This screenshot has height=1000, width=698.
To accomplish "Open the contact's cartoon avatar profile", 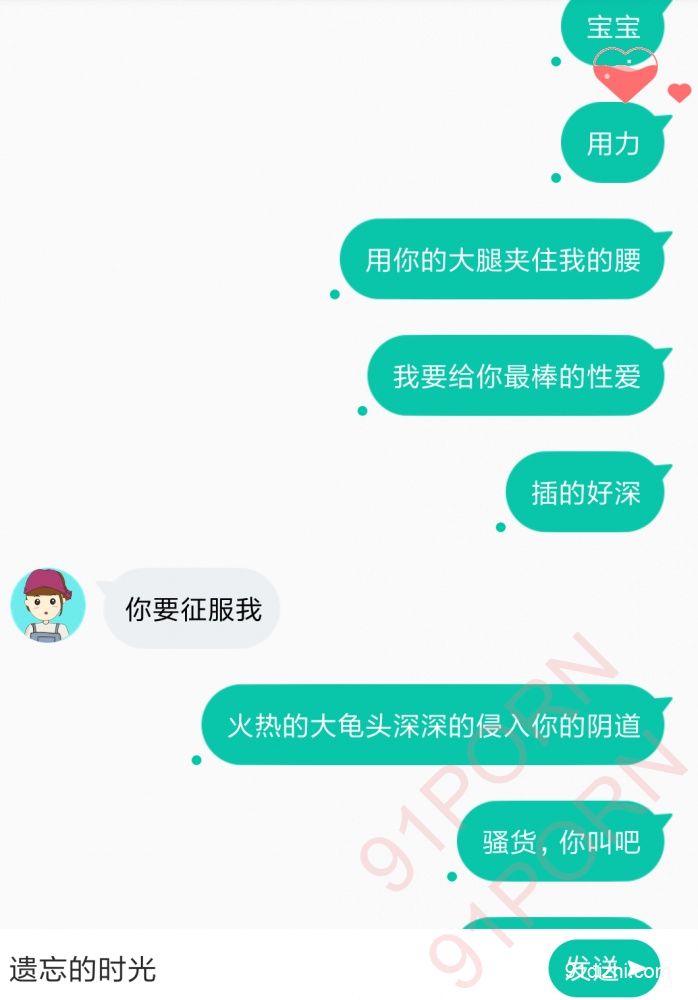I will [x=48, y=605].
